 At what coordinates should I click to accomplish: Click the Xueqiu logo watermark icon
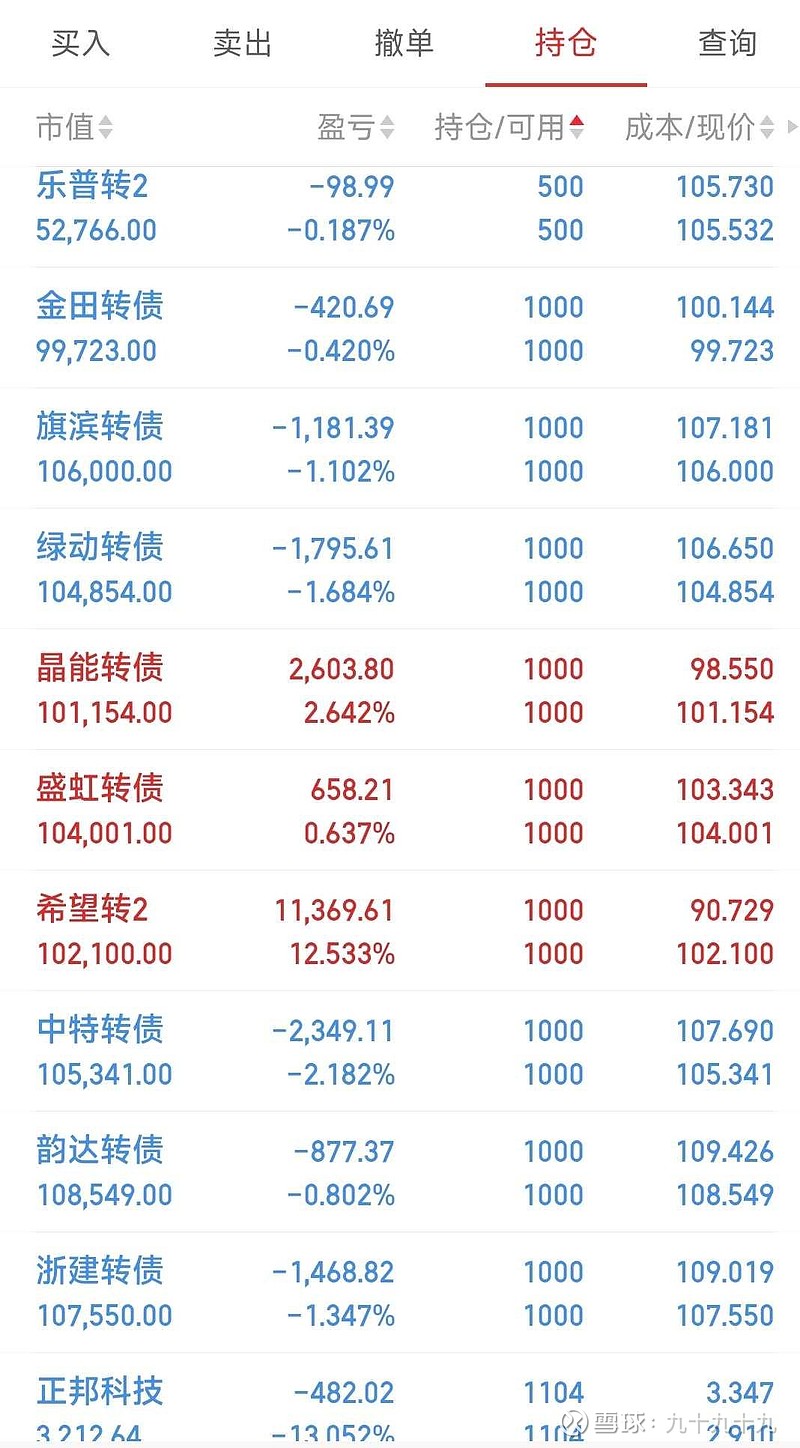tap(578, 1419)
